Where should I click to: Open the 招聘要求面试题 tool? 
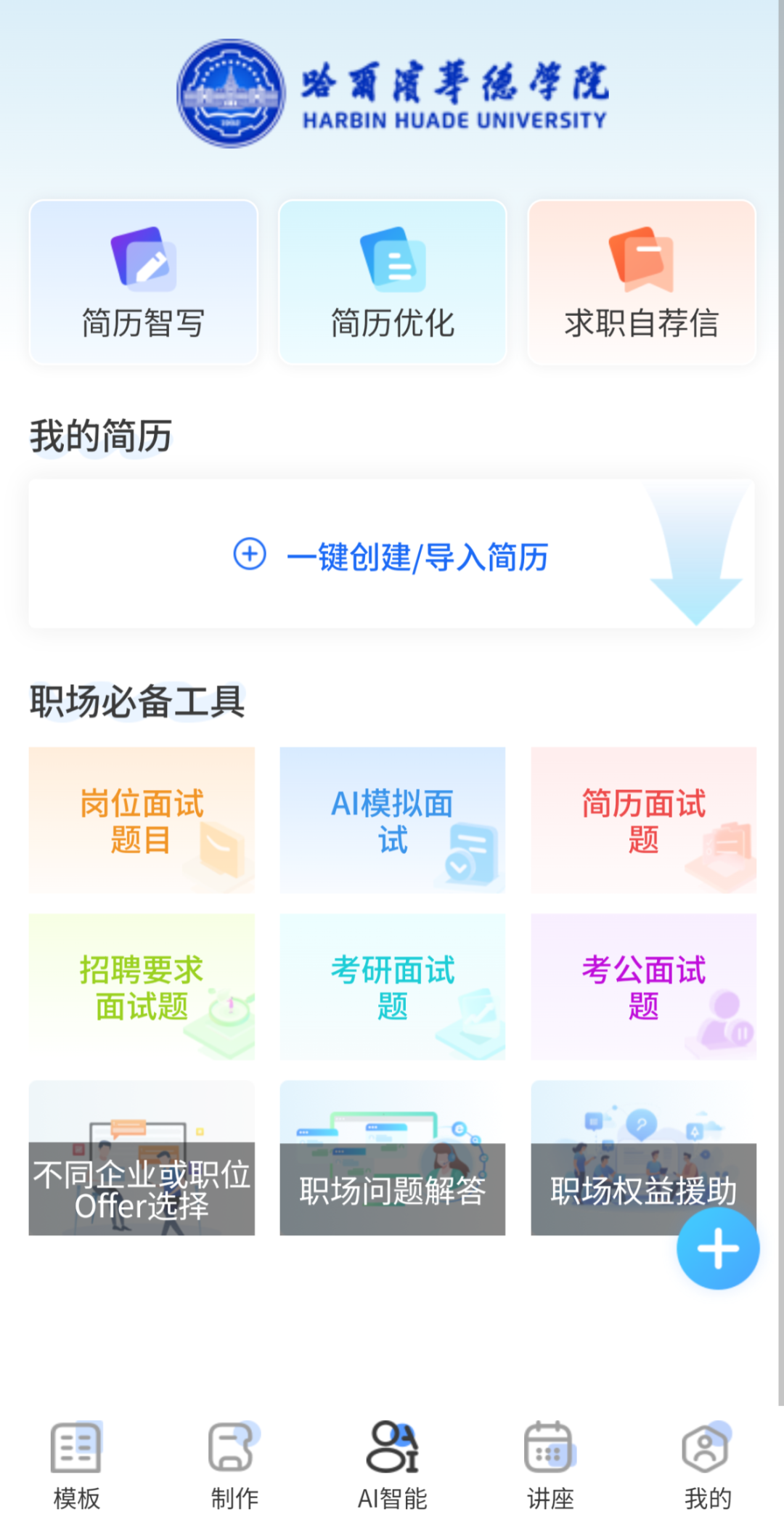point(142,987)
